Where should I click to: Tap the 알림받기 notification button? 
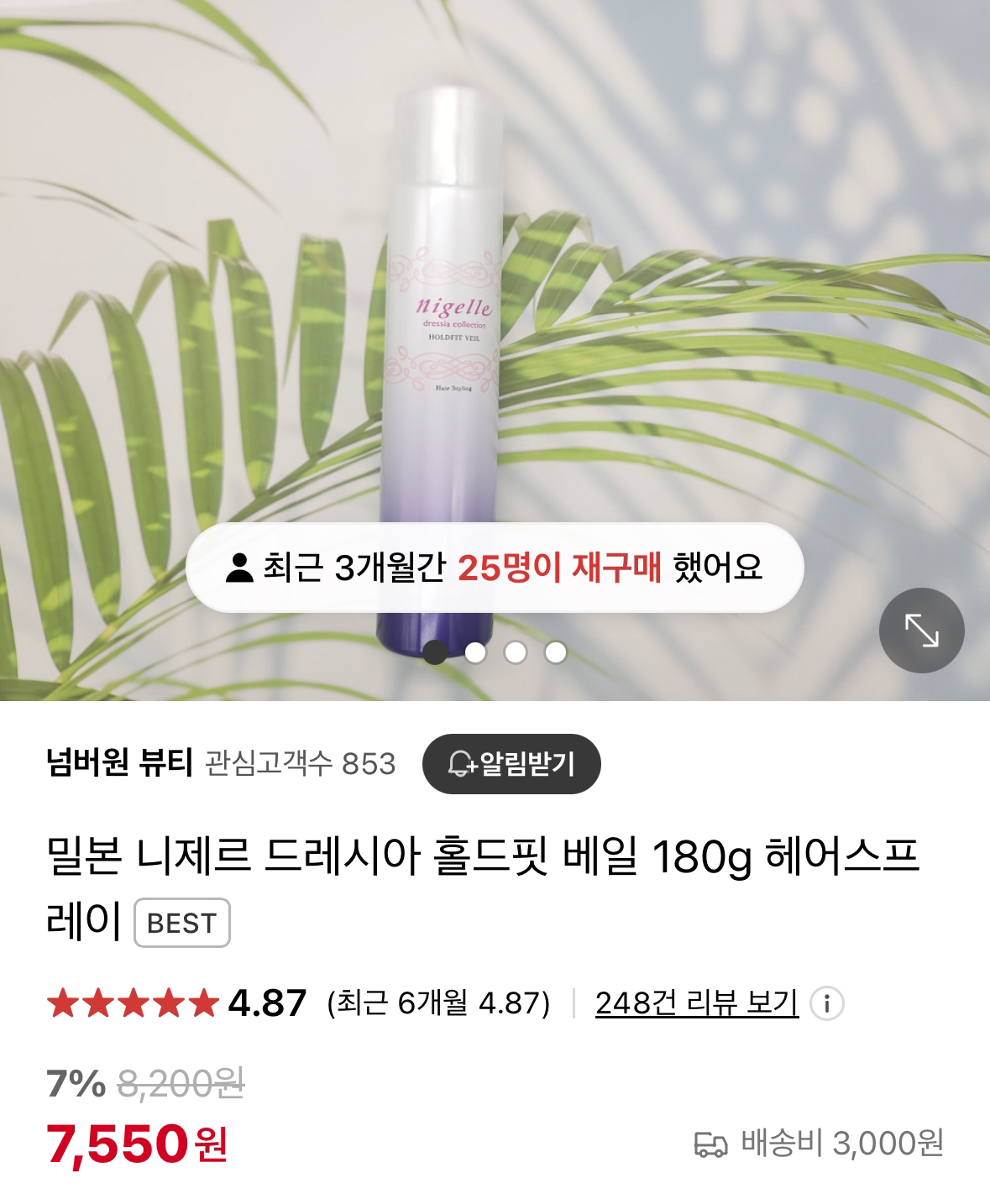point(511,763)
